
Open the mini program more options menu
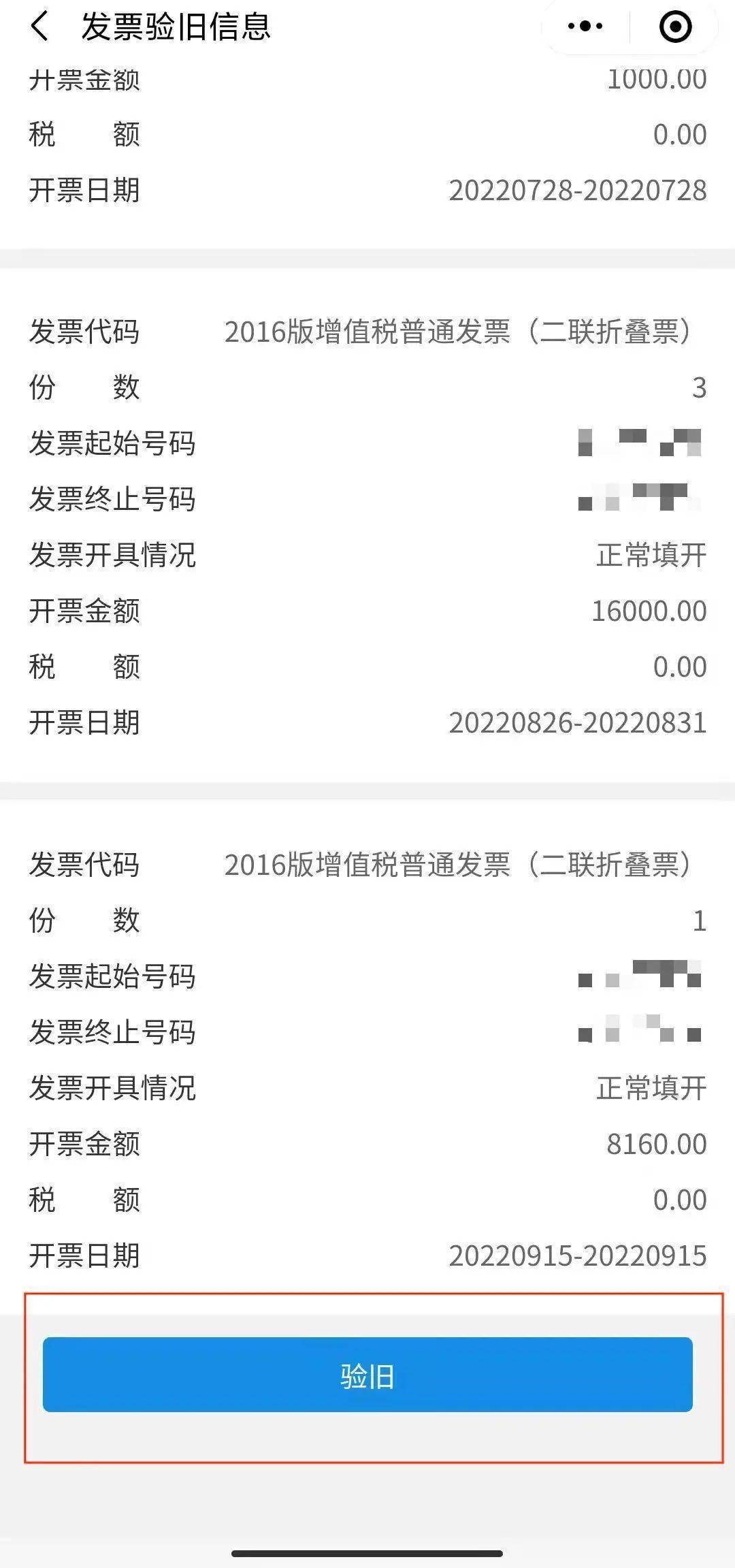pos(584,26)
